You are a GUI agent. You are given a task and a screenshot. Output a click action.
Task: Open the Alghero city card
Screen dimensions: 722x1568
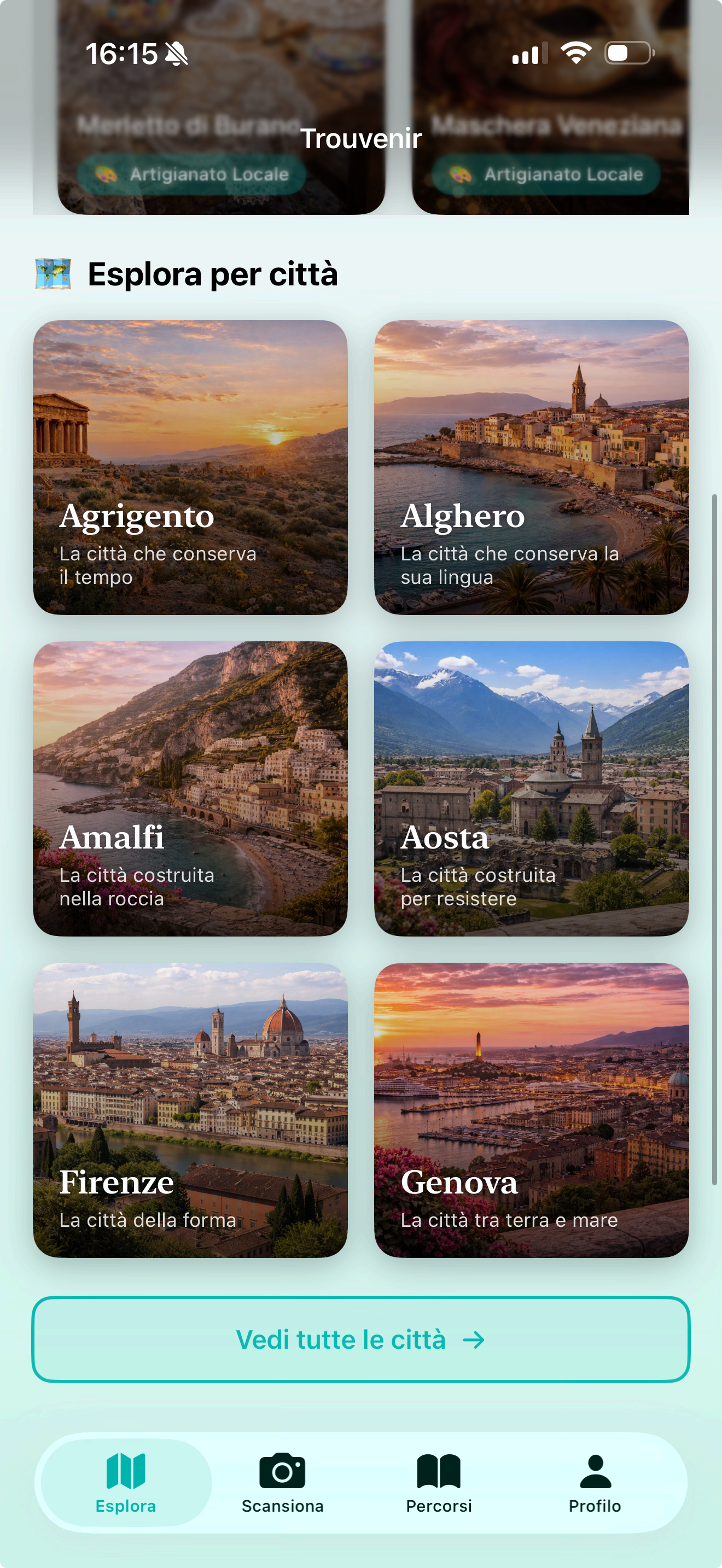tap(531, 467)
